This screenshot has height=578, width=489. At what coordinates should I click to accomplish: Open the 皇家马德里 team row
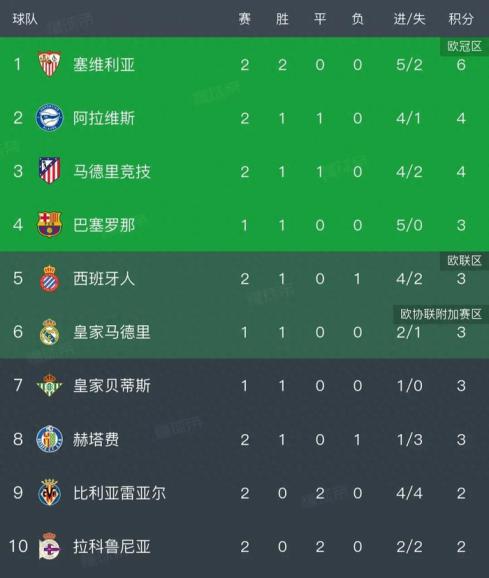click(244, 332)
